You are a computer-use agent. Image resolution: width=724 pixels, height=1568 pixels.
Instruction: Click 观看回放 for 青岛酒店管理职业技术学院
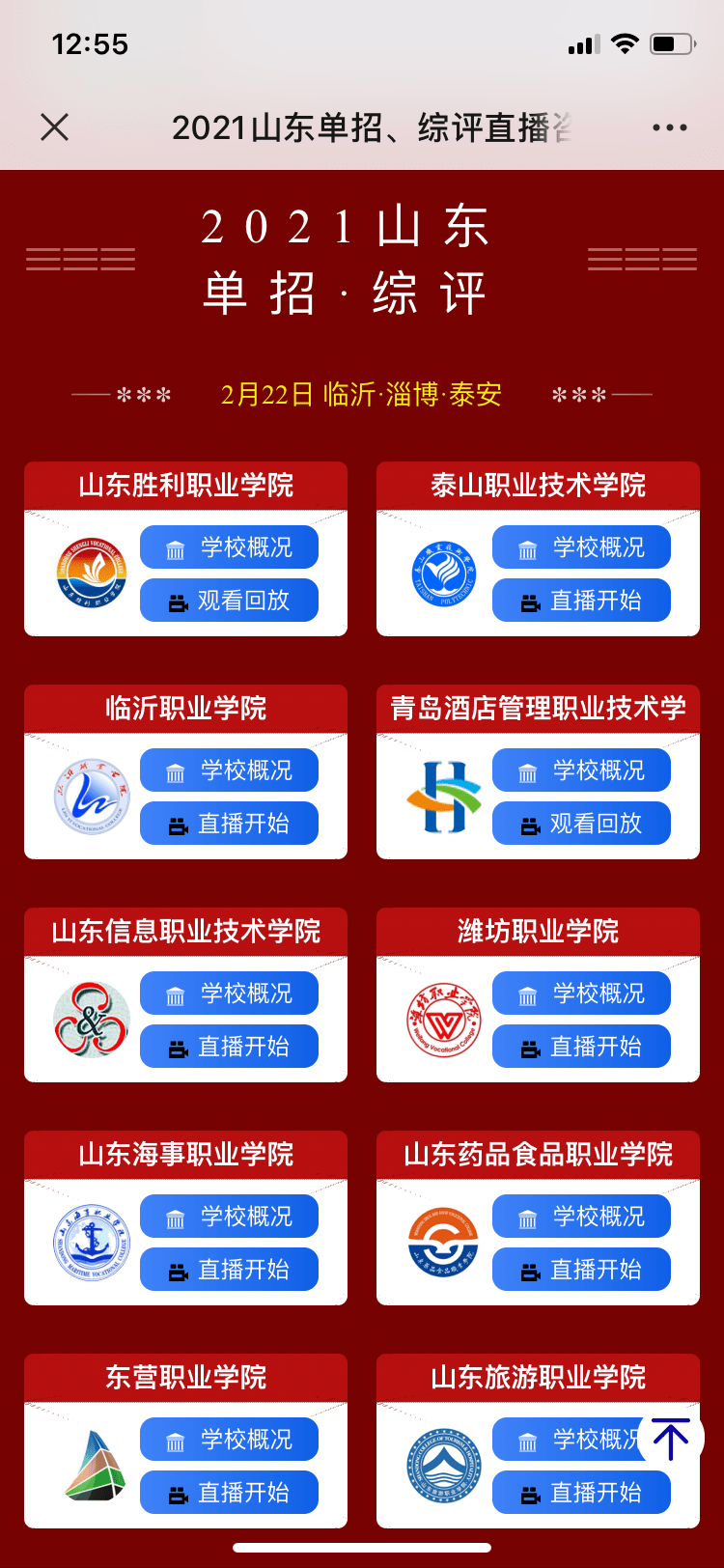(x=581, y=823)
